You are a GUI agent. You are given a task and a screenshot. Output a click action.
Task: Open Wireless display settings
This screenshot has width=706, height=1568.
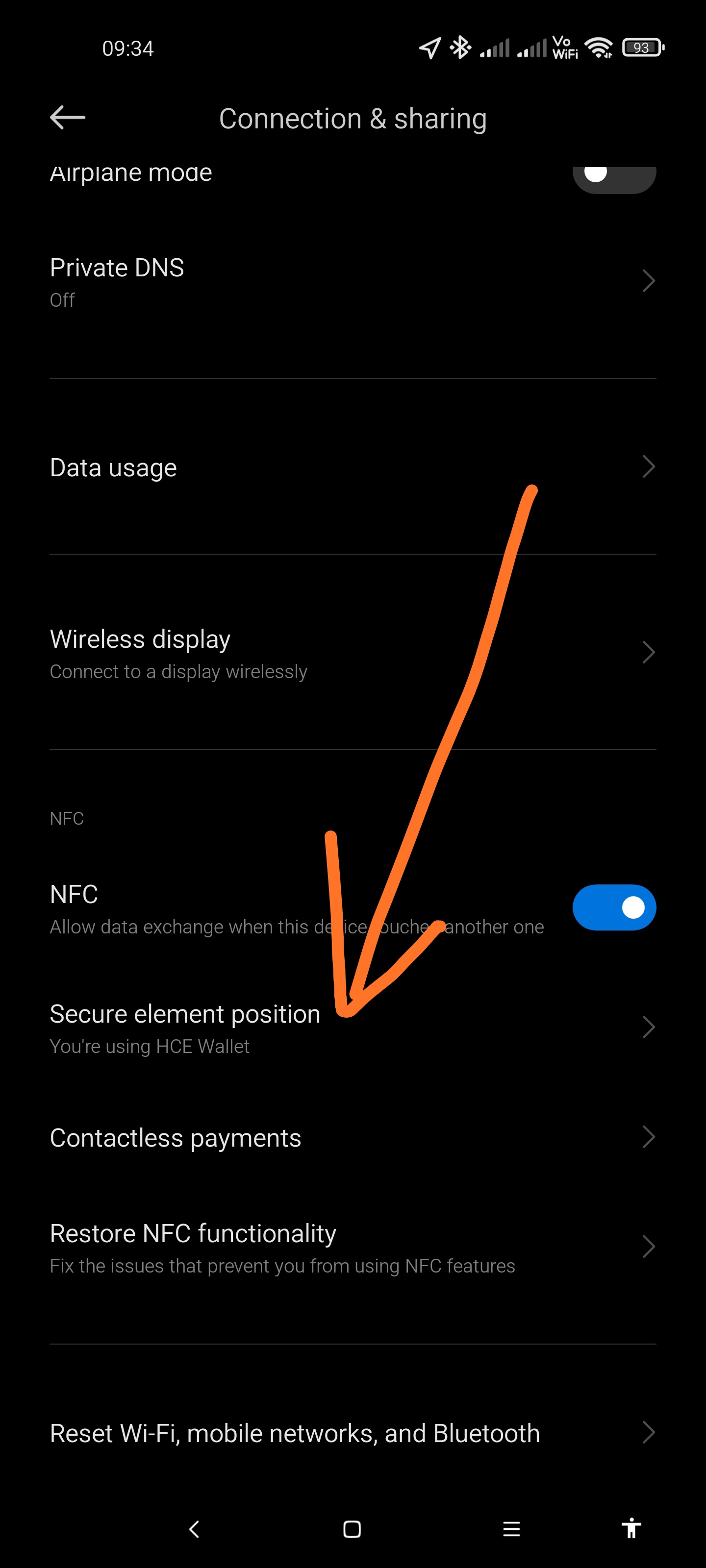point(353,653)
